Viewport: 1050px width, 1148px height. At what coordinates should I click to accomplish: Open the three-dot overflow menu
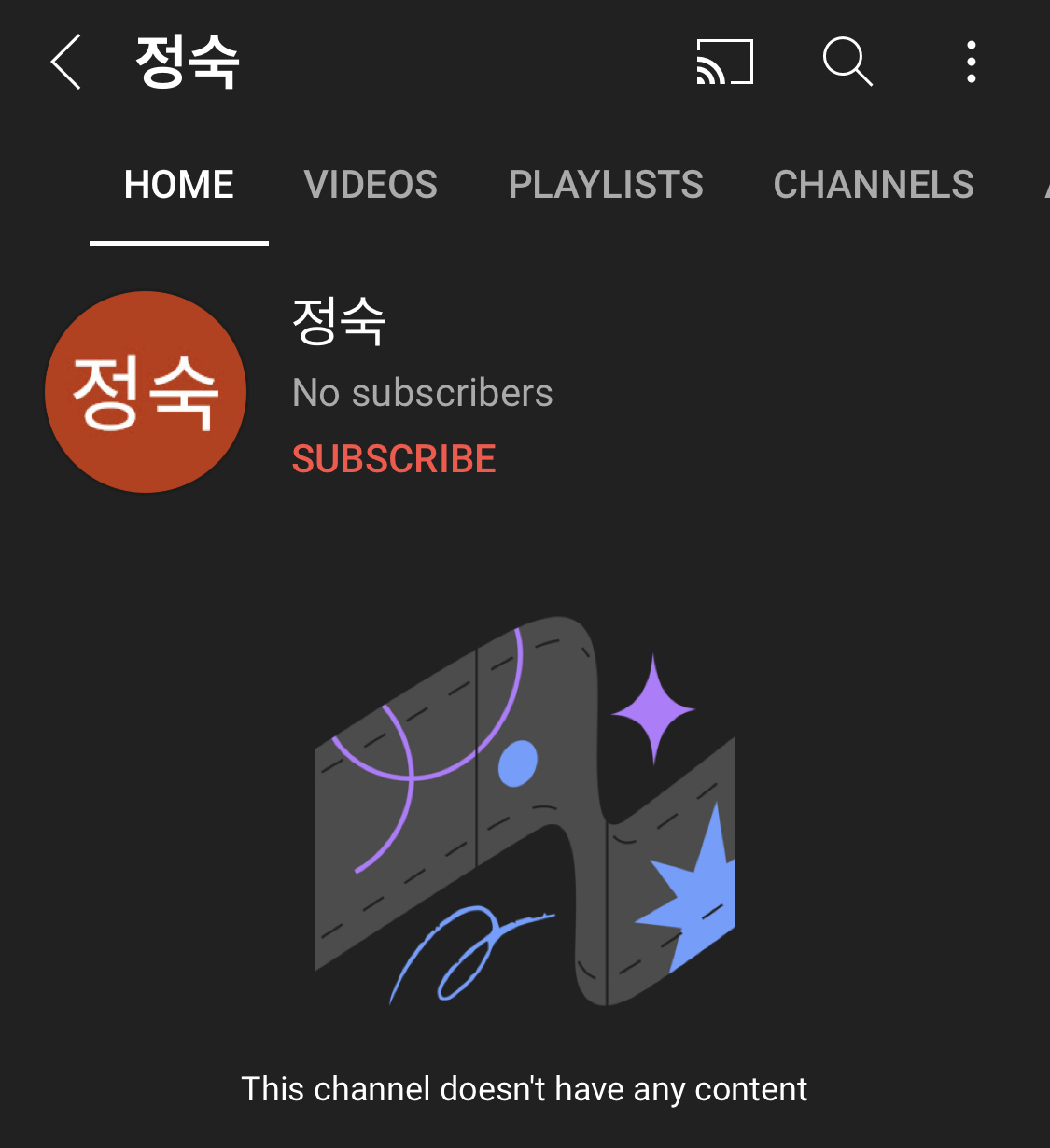click(971, 63)
